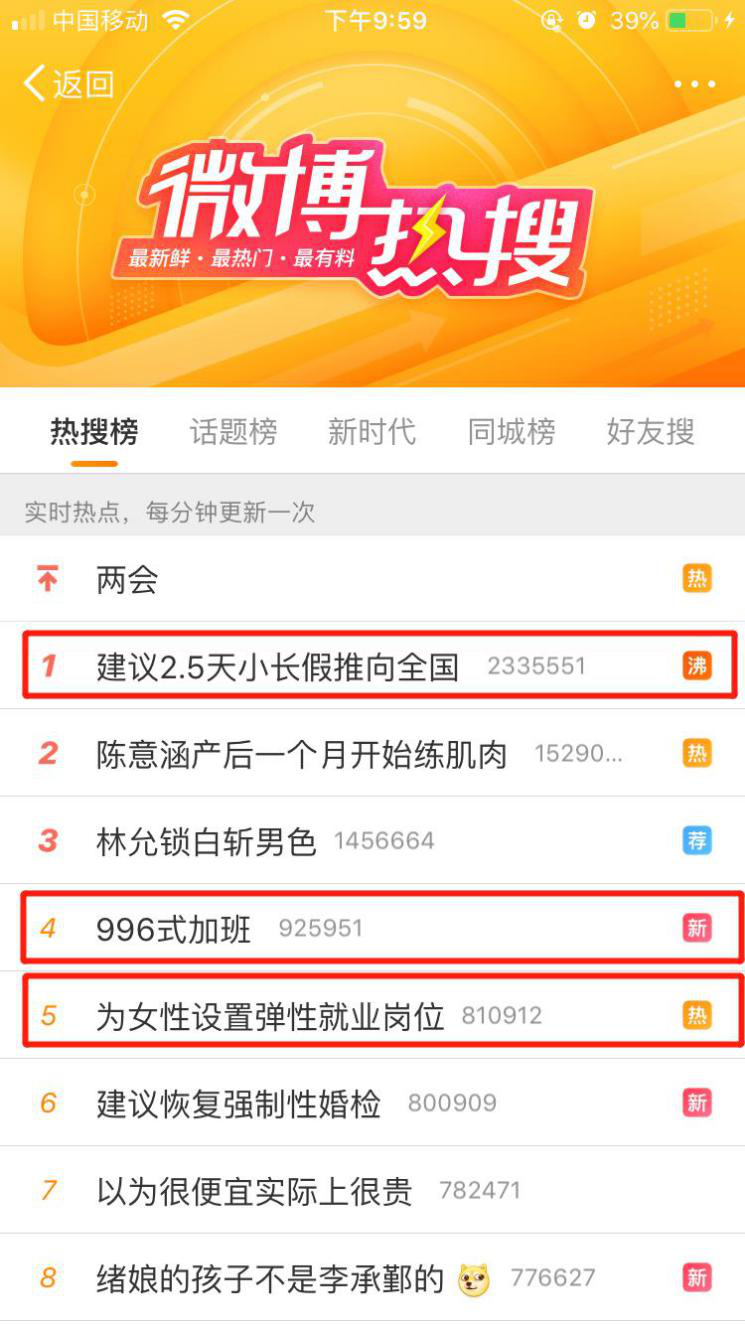View 陈意涵产后一个月开始练肌肉 topic
The image size is (745, 1325).
point(301,754)
